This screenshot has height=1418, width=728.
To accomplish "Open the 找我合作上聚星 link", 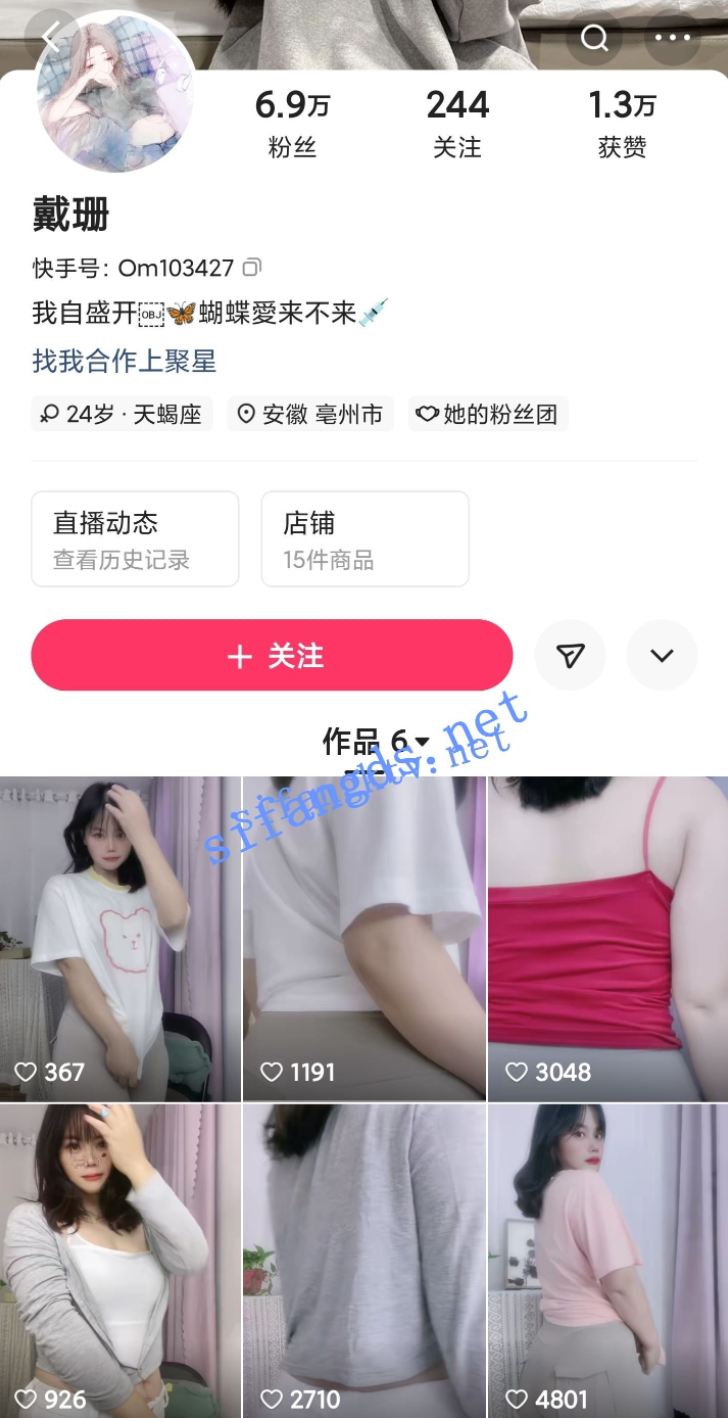I will pyautogui.click(x=124, y=361).
